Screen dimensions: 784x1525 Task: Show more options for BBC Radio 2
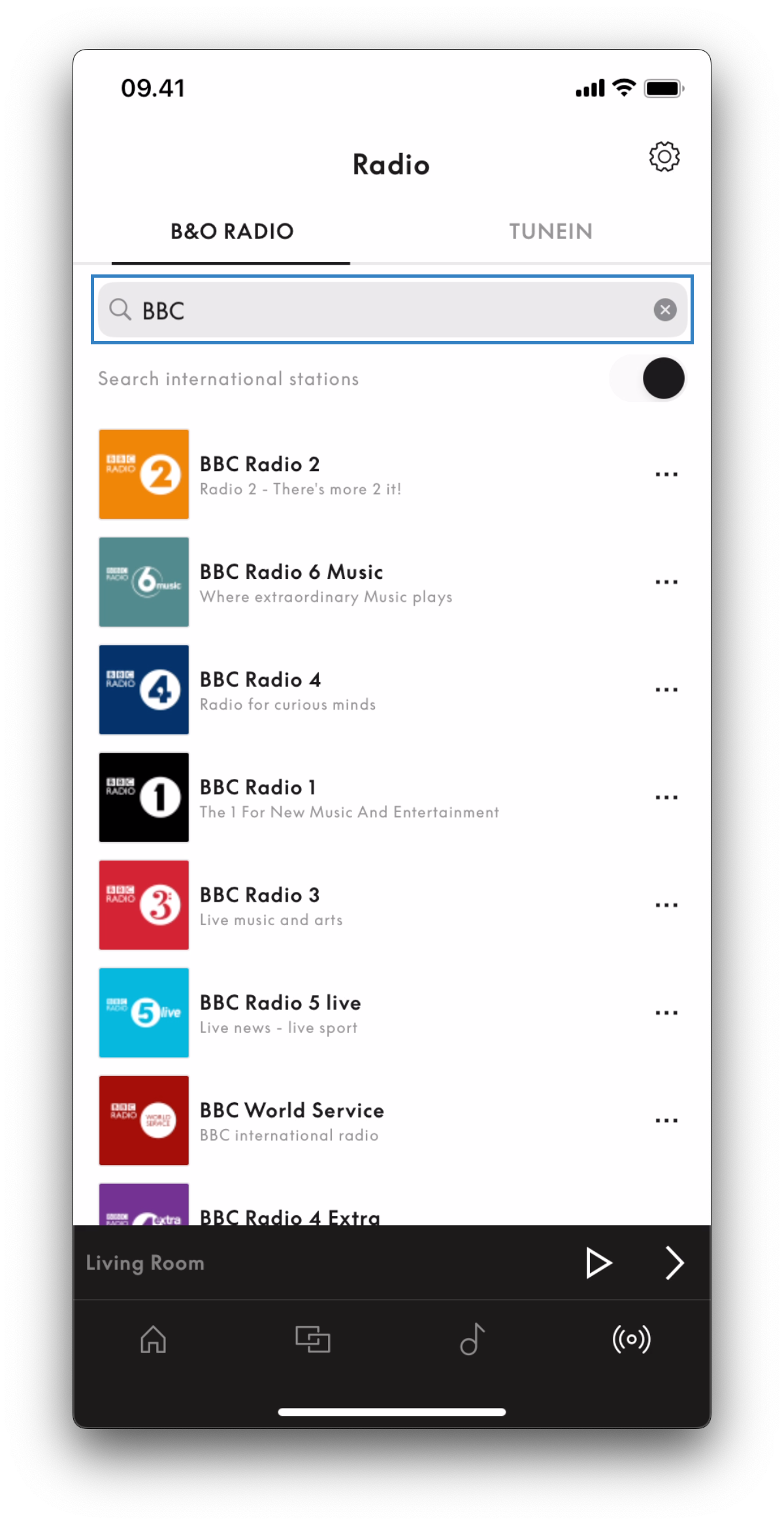[666, 474]
